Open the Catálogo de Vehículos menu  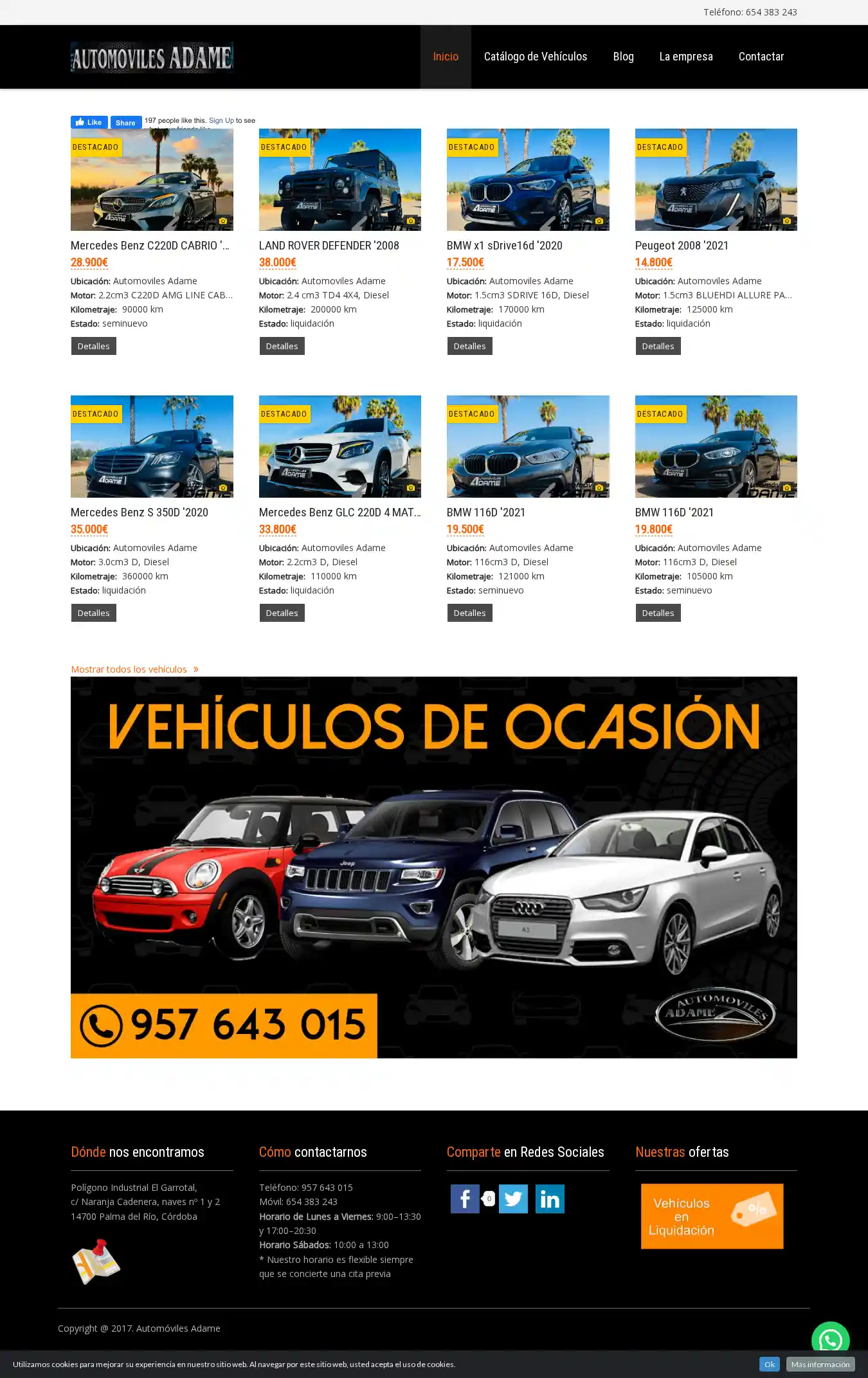[x=535, y=57]
